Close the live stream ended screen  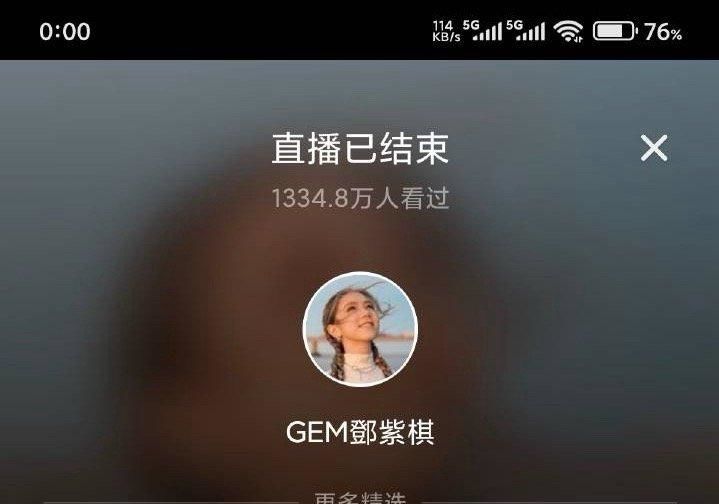pyautogui.click(x=654, y=149)
